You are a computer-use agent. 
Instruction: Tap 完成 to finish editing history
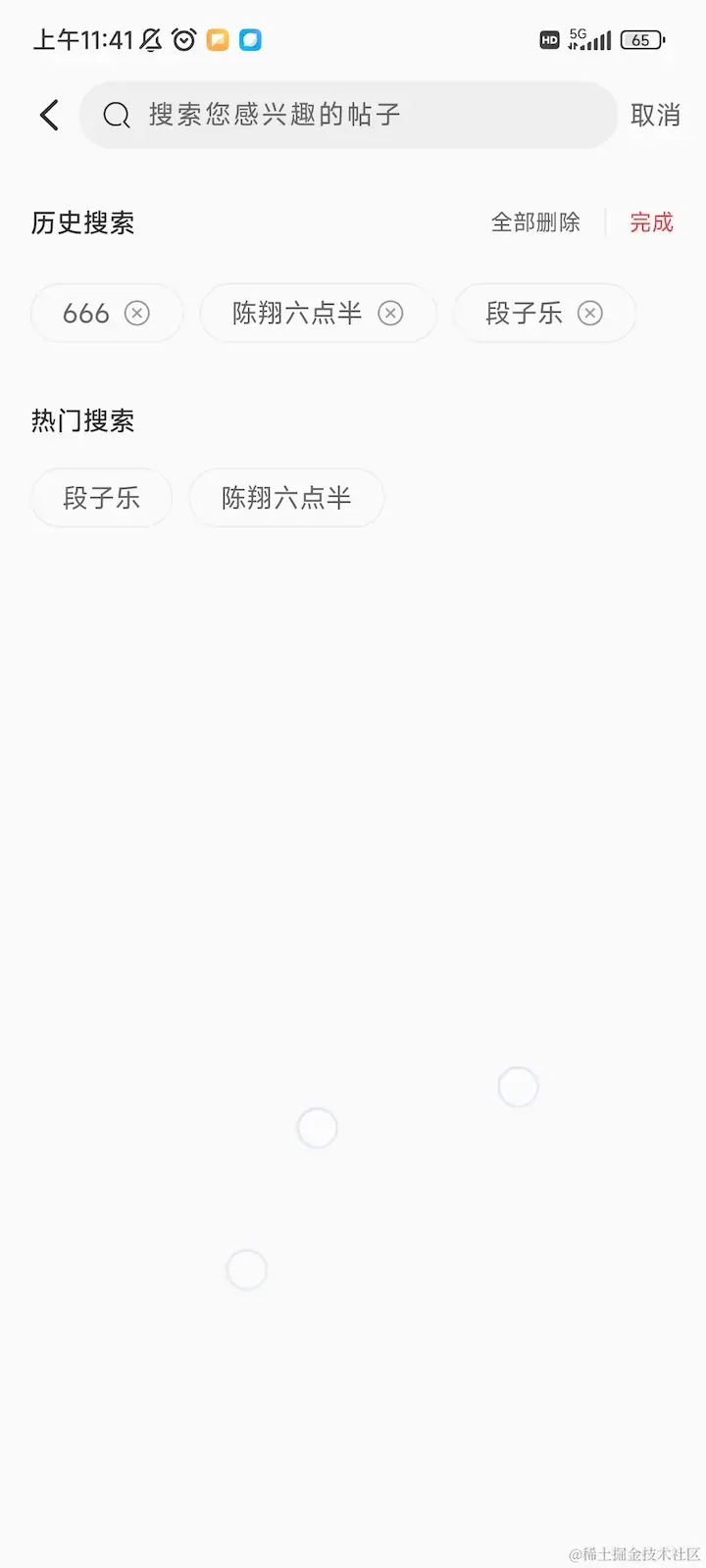pyautogui.click(x=651, y=223)
